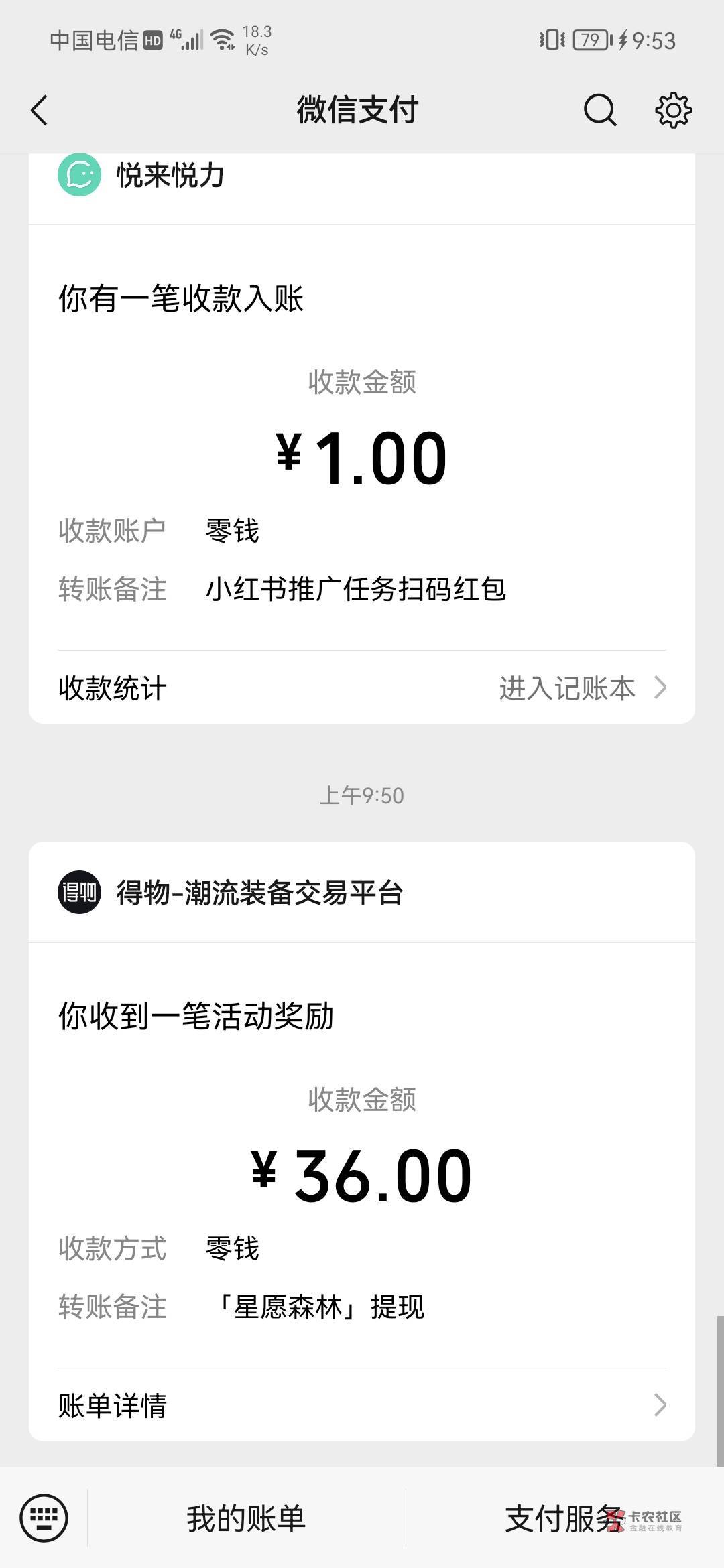Open 收款统计 to enter 记账本
Image resolution: width=724 pixels, height=1568 pixels.
coord(362,688)
